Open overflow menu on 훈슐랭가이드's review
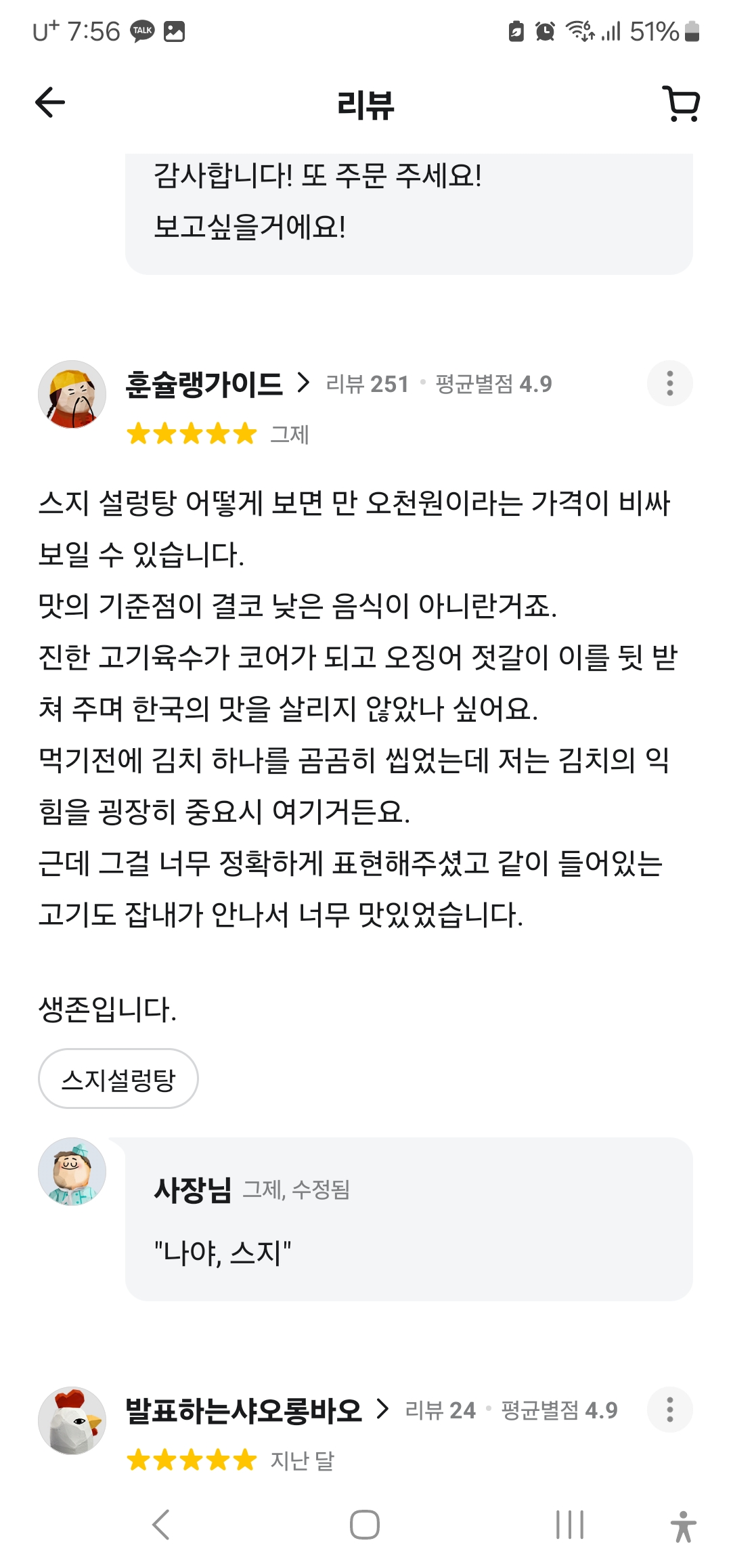731x1568 pixels. 670,383
